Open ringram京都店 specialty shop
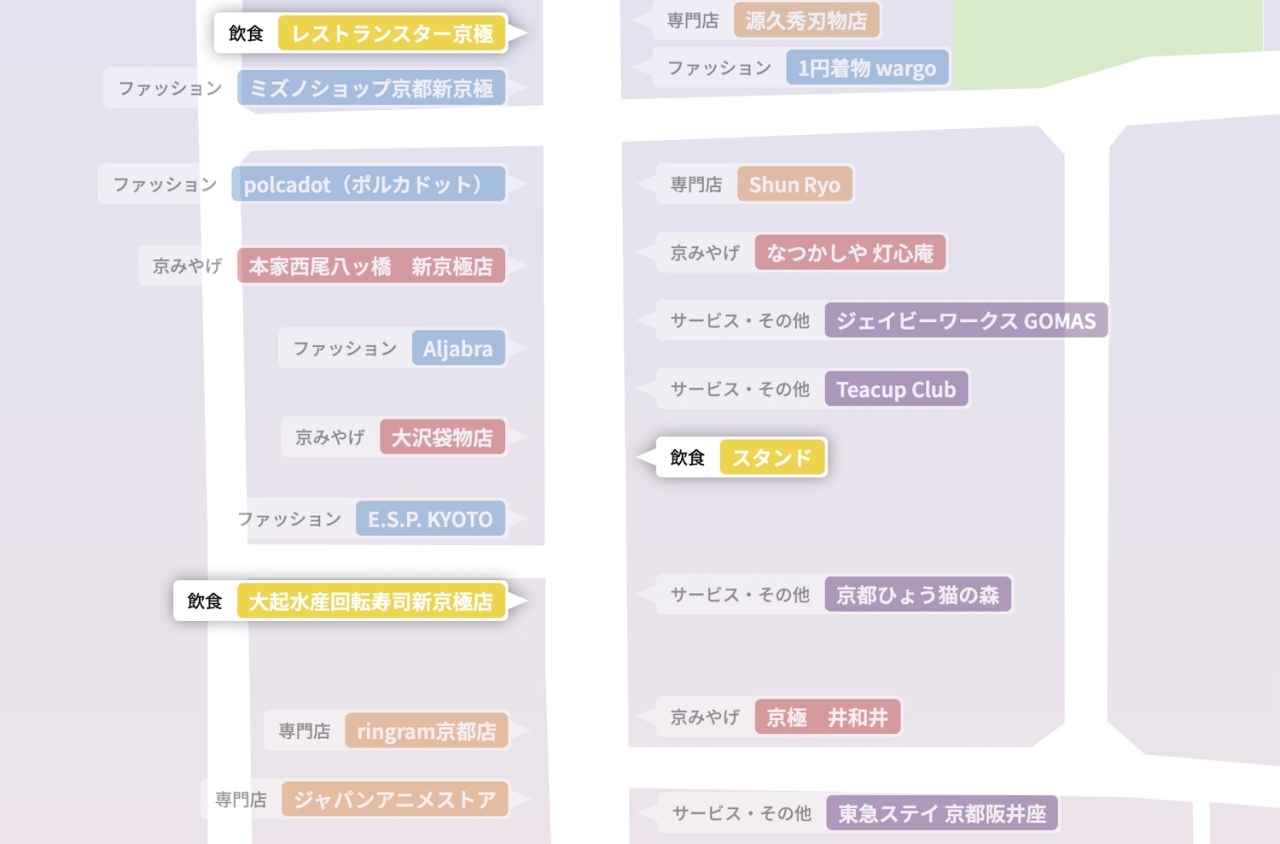 [426, 732]
